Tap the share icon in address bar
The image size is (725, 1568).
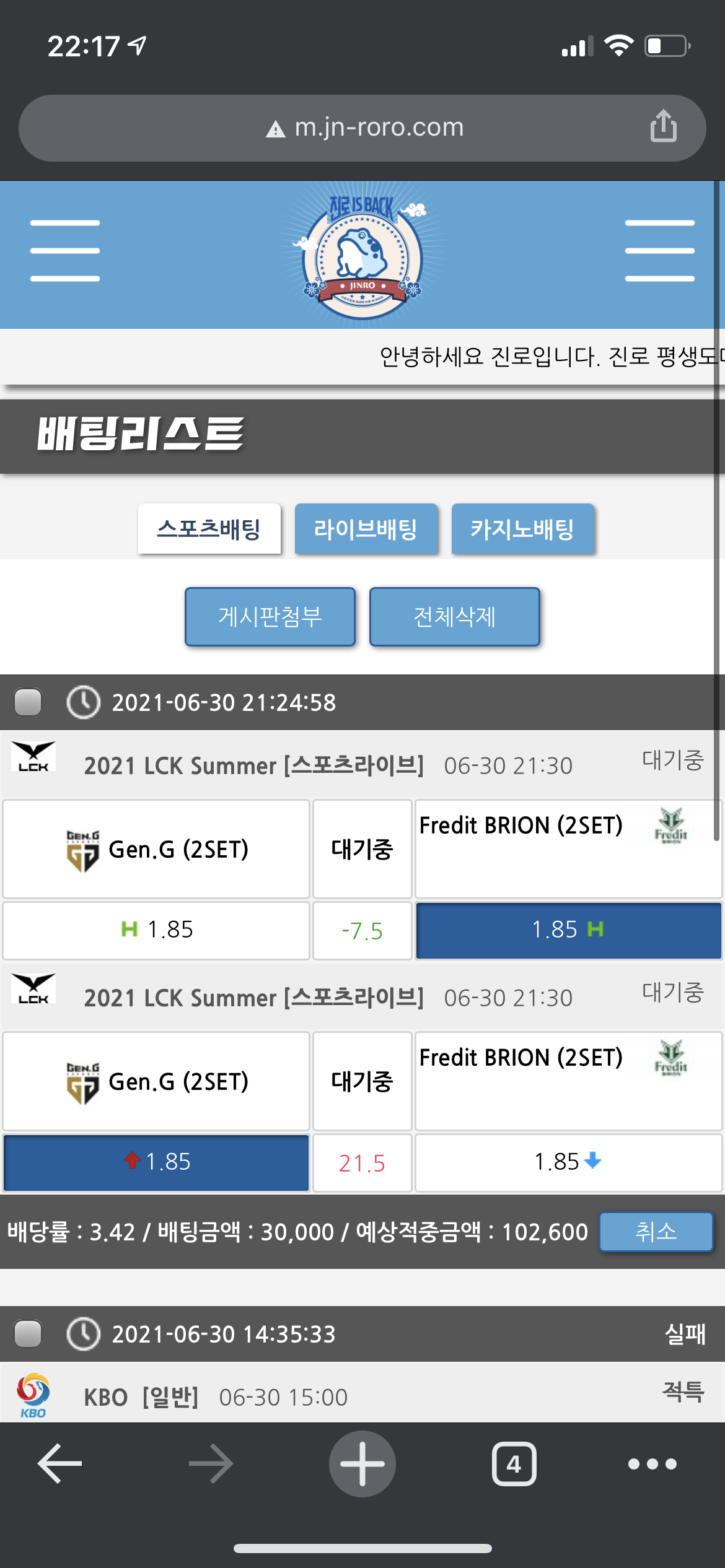[663, 126]
